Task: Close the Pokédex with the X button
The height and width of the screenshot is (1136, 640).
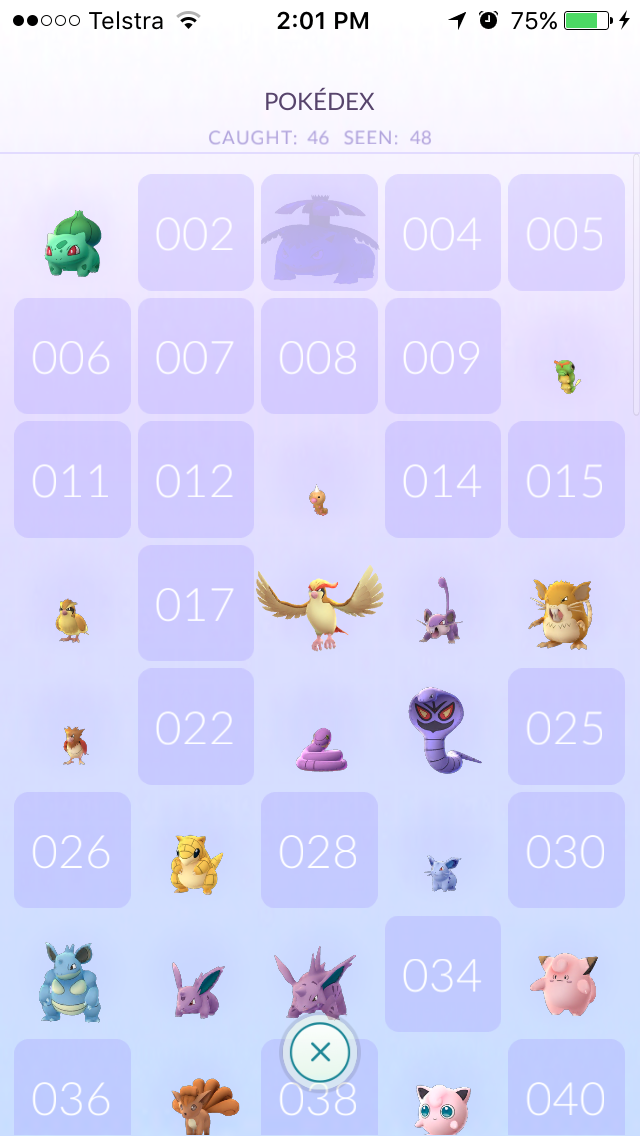Action: click(320, 1051)
